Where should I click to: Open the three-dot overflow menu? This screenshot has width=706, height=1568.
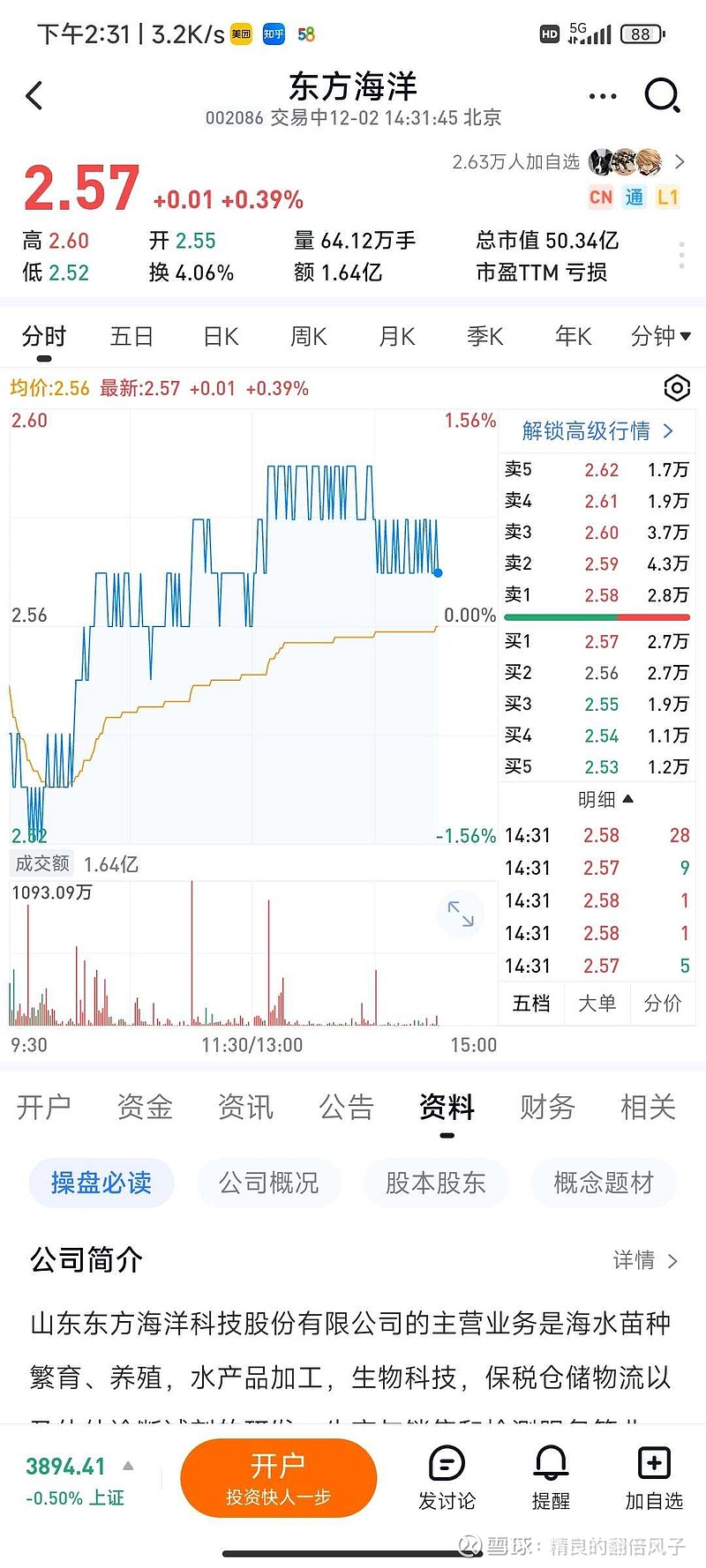(x=602, y=96)
